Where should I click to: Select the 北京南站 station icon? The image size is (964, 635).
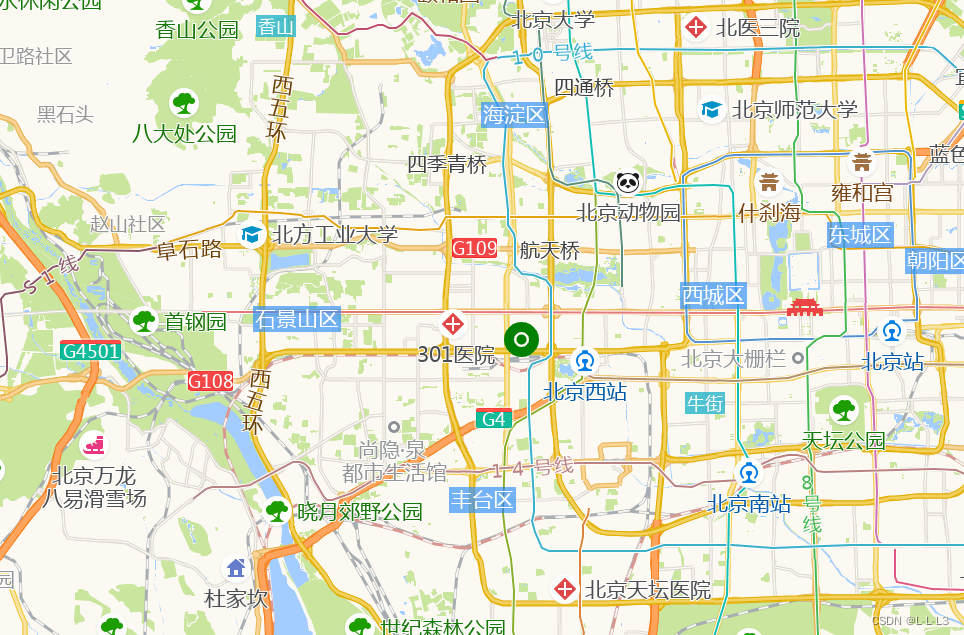(x=748, y=473)
